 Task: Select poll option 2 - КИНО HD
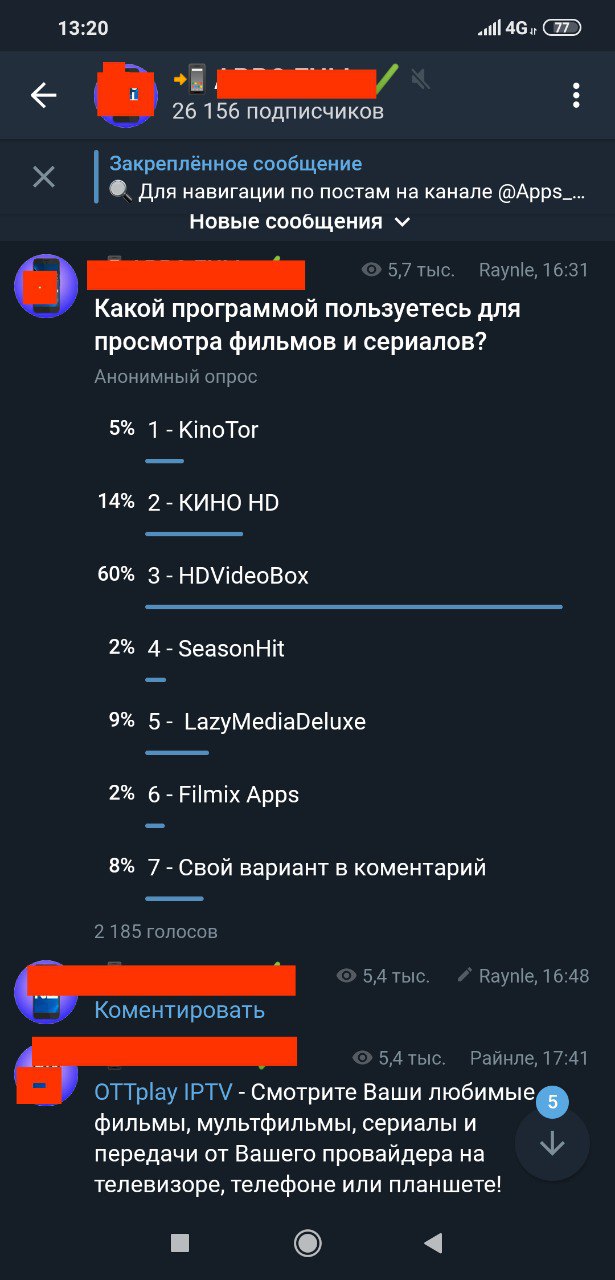213,503
